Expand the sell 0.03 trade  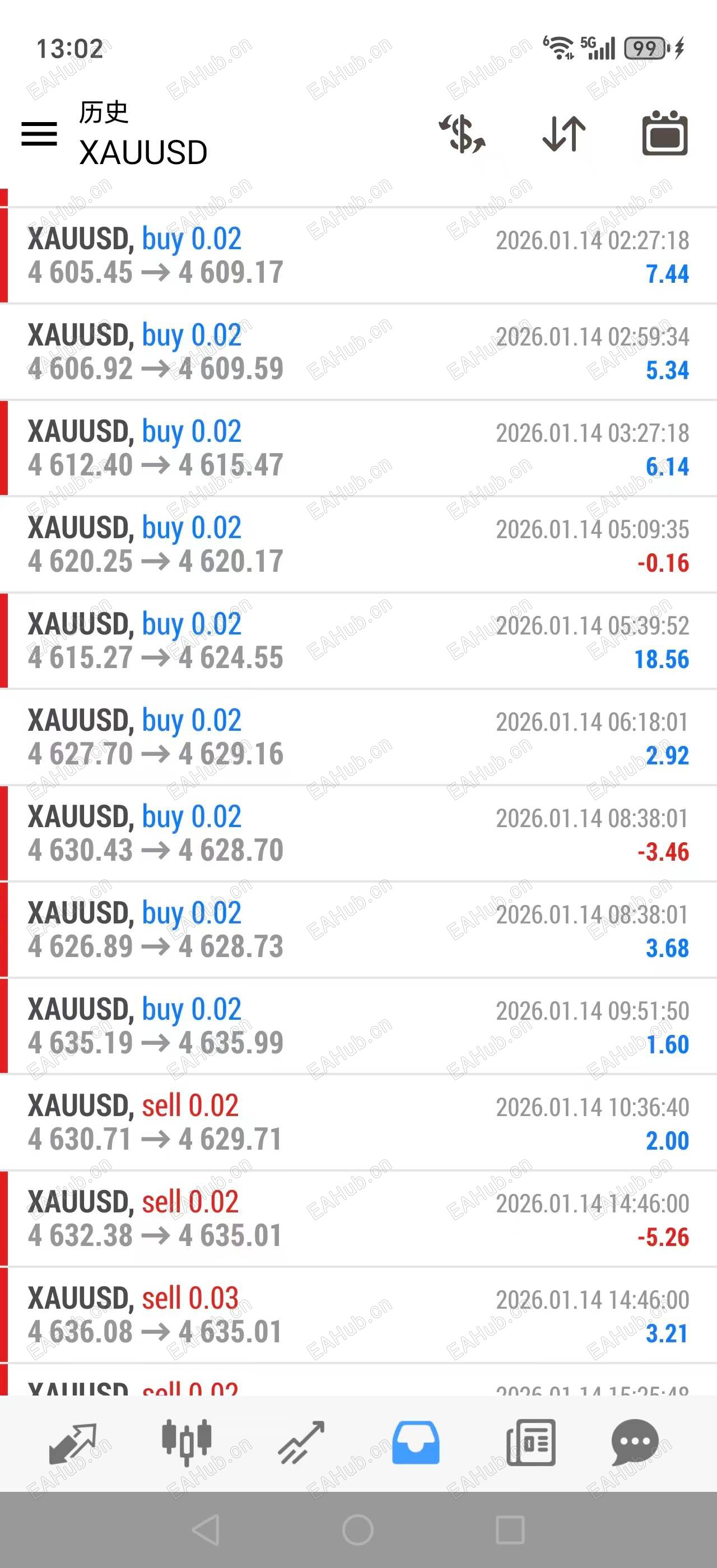pyautogui.click(x=358, y=1315)
